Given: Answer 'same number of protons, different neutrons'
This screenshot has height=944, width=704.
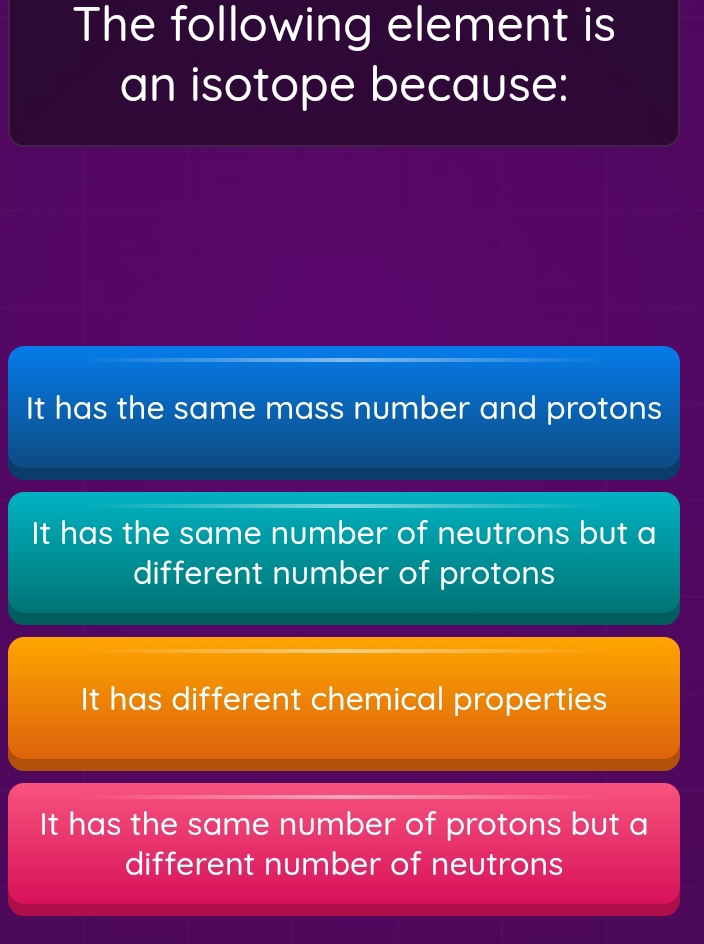Looking at the screenshot, I should (344, 845).
